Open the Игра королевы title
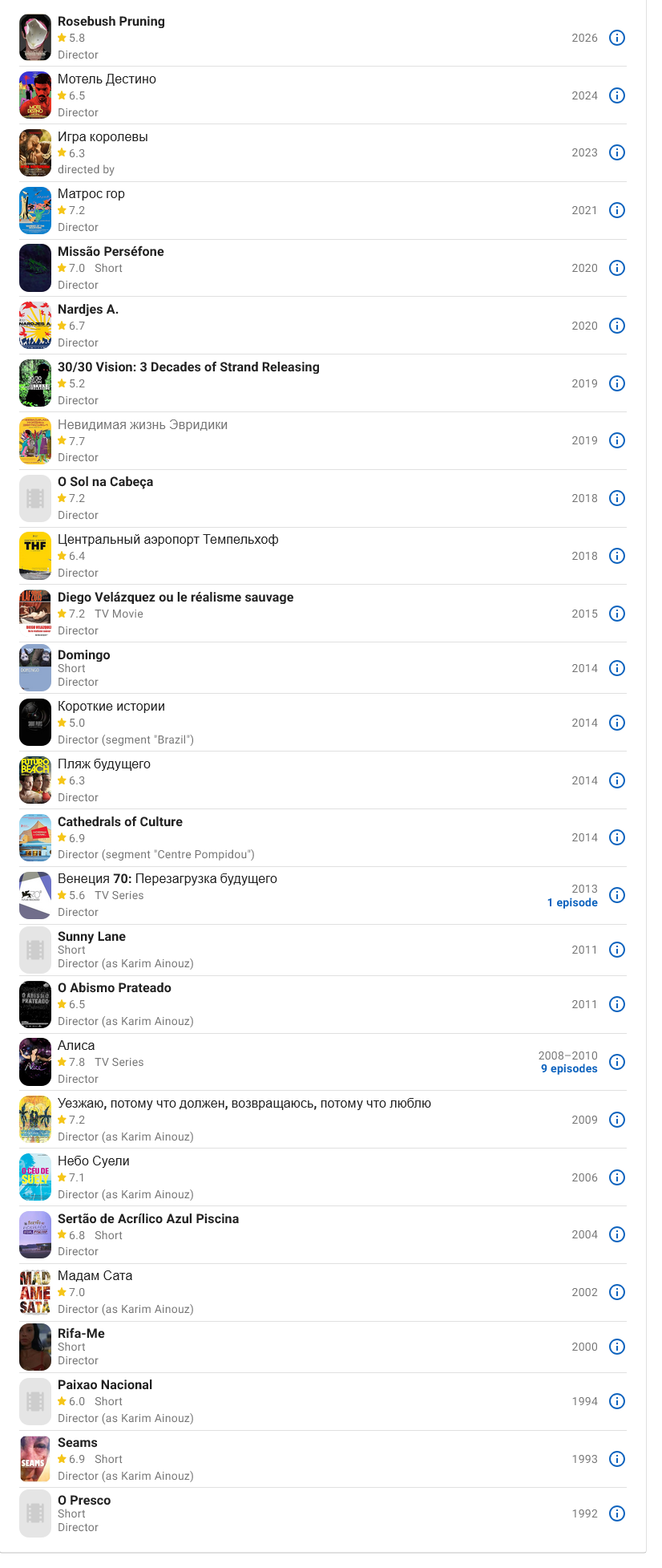The width and height of the screenshot is (662, 1568). (103, 137)
